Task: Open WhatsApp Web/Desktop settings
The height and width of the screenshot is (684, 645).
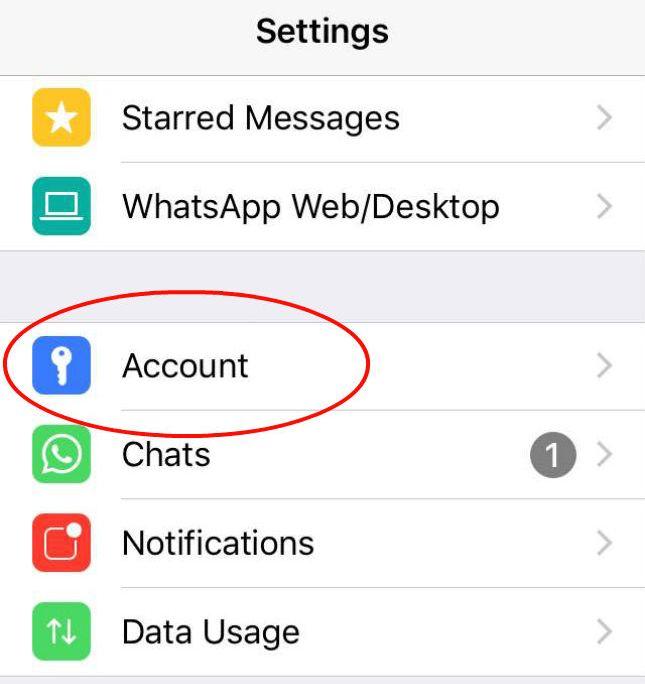Action: (310, 207)
